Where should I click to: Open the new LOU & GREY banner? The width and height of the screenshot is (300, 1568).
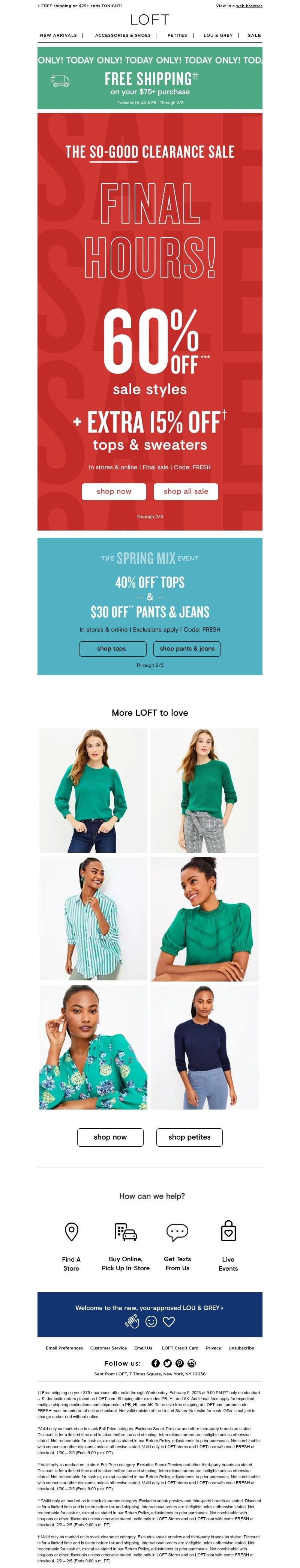tap(150, 1314)
